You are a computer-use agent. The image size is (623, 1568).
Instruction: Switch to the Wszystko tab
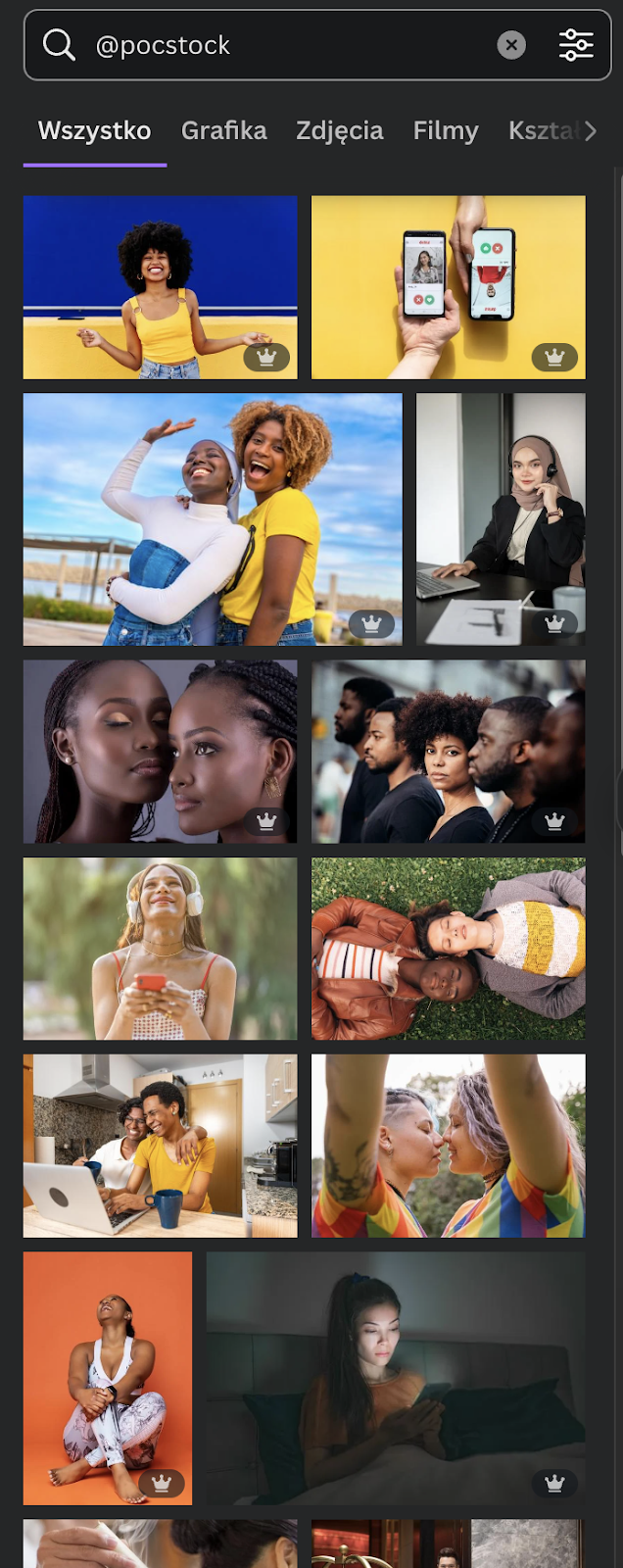(94, 131)
